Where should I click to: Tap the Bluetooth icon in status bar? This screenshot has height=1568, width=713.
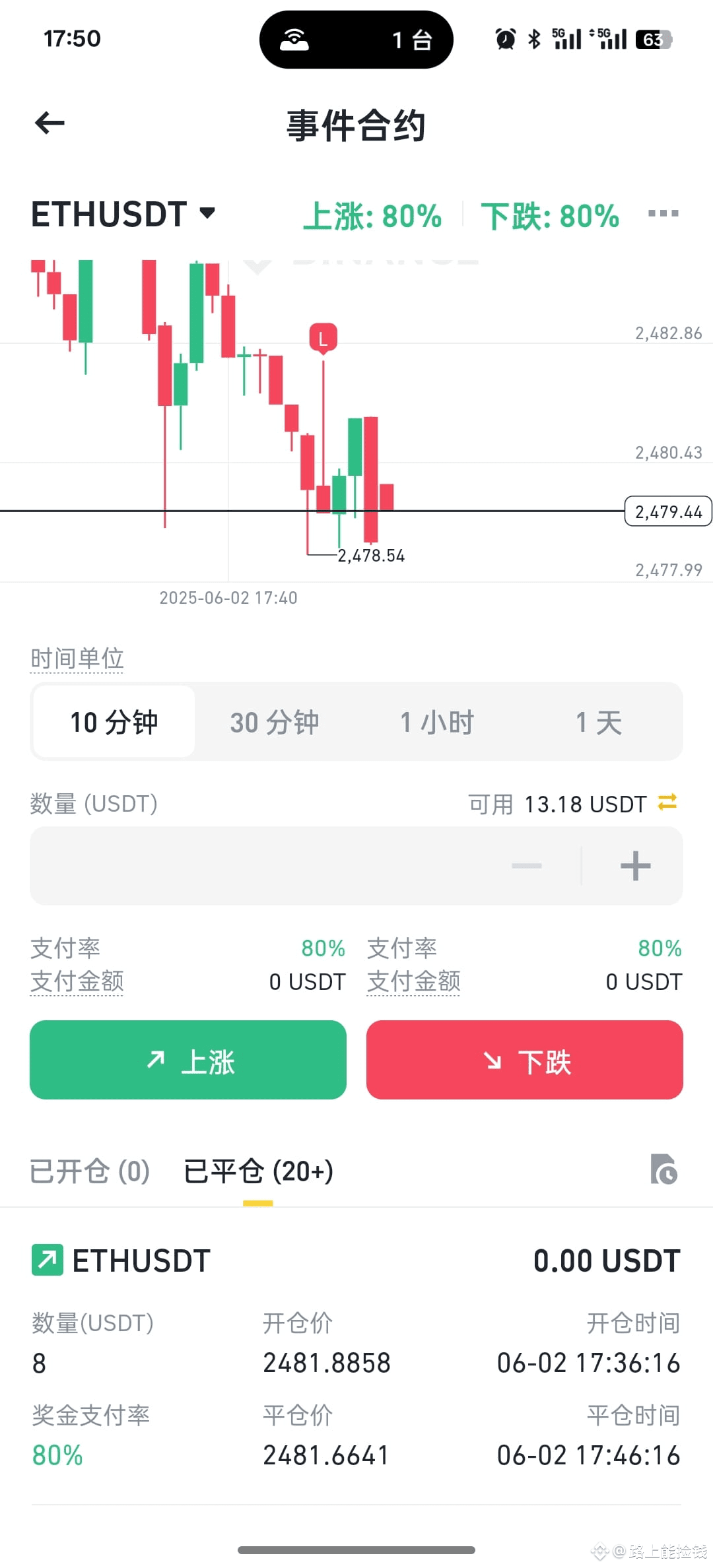click(x=535, y=39)
